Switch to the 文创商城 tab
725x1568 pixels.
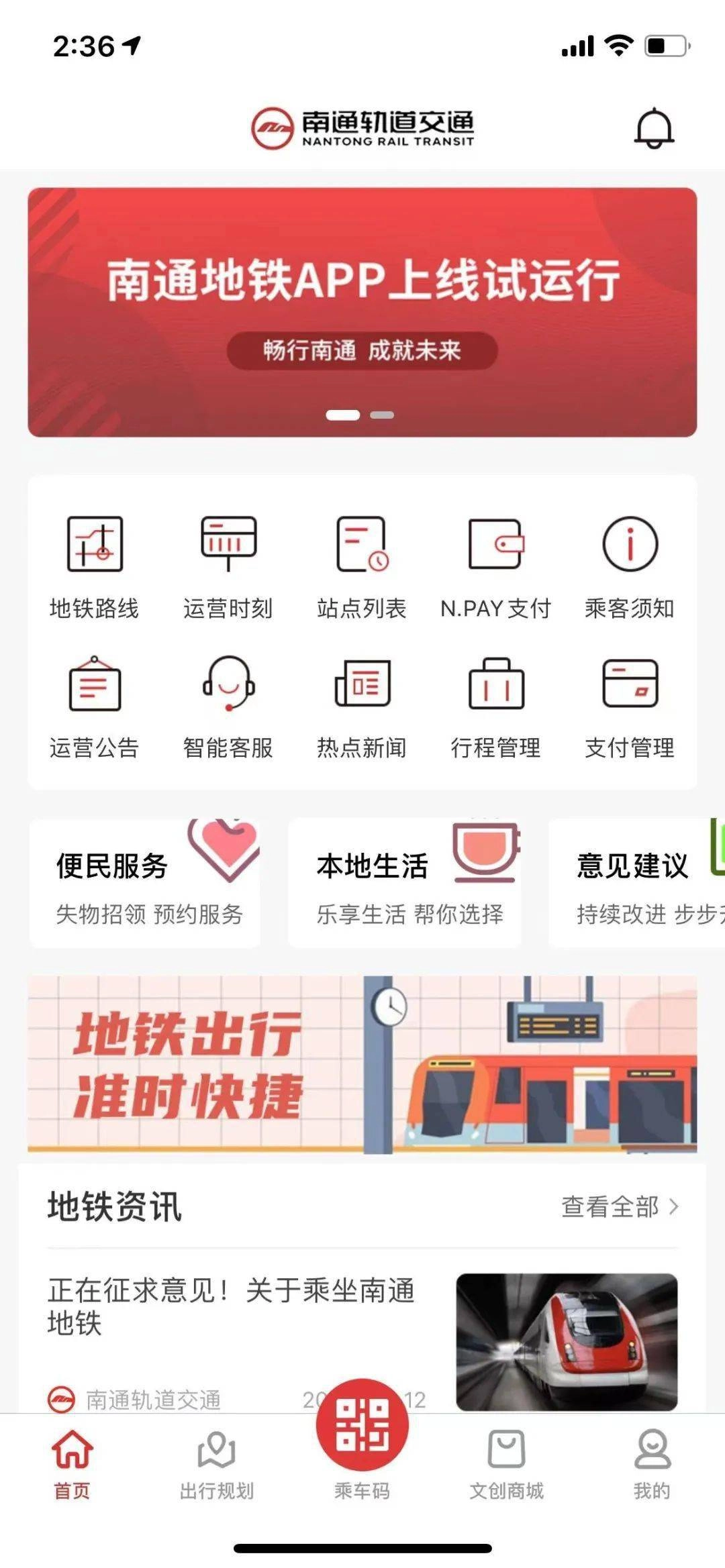coord(506,1464)
